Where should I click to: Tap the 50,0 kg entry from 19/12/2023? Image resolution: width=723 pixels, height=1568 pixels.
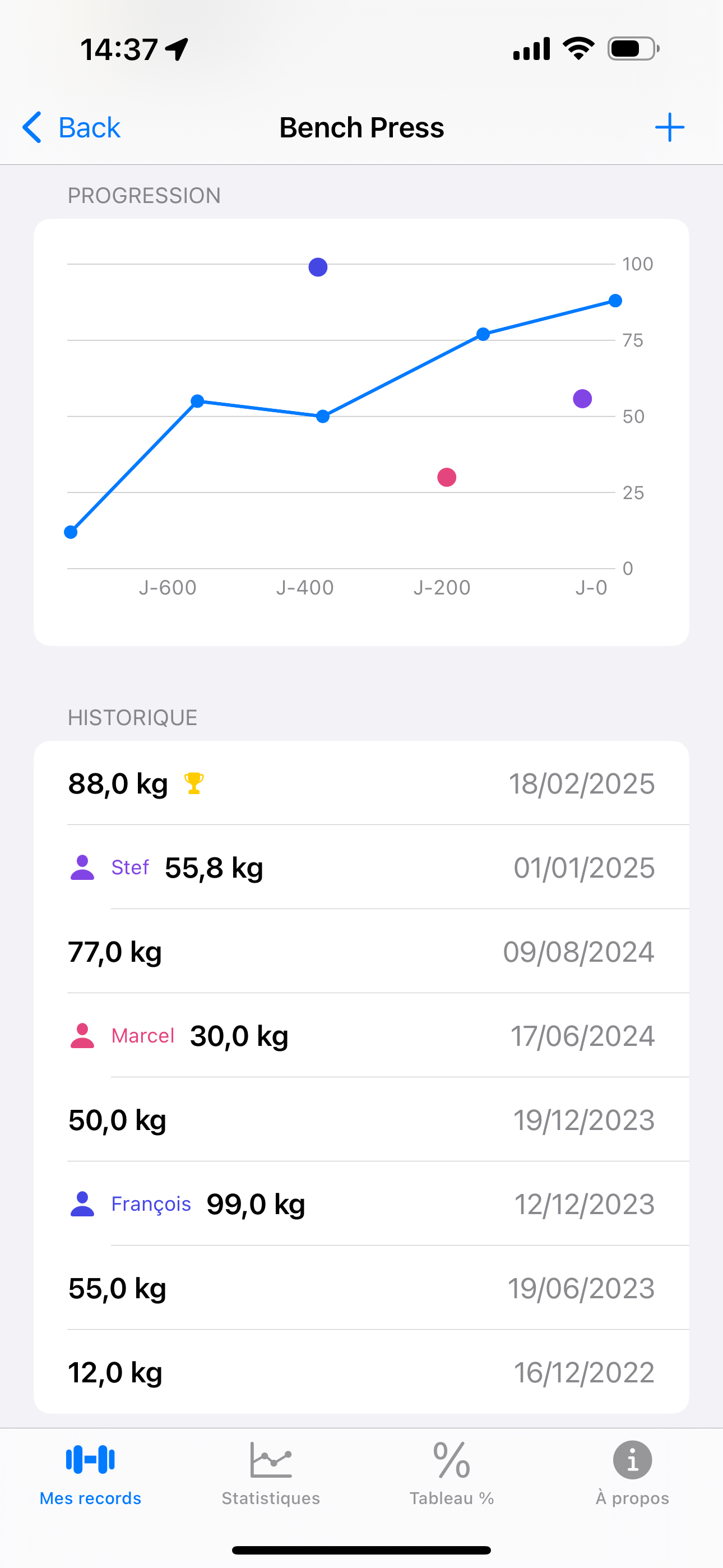[361, 1119]
